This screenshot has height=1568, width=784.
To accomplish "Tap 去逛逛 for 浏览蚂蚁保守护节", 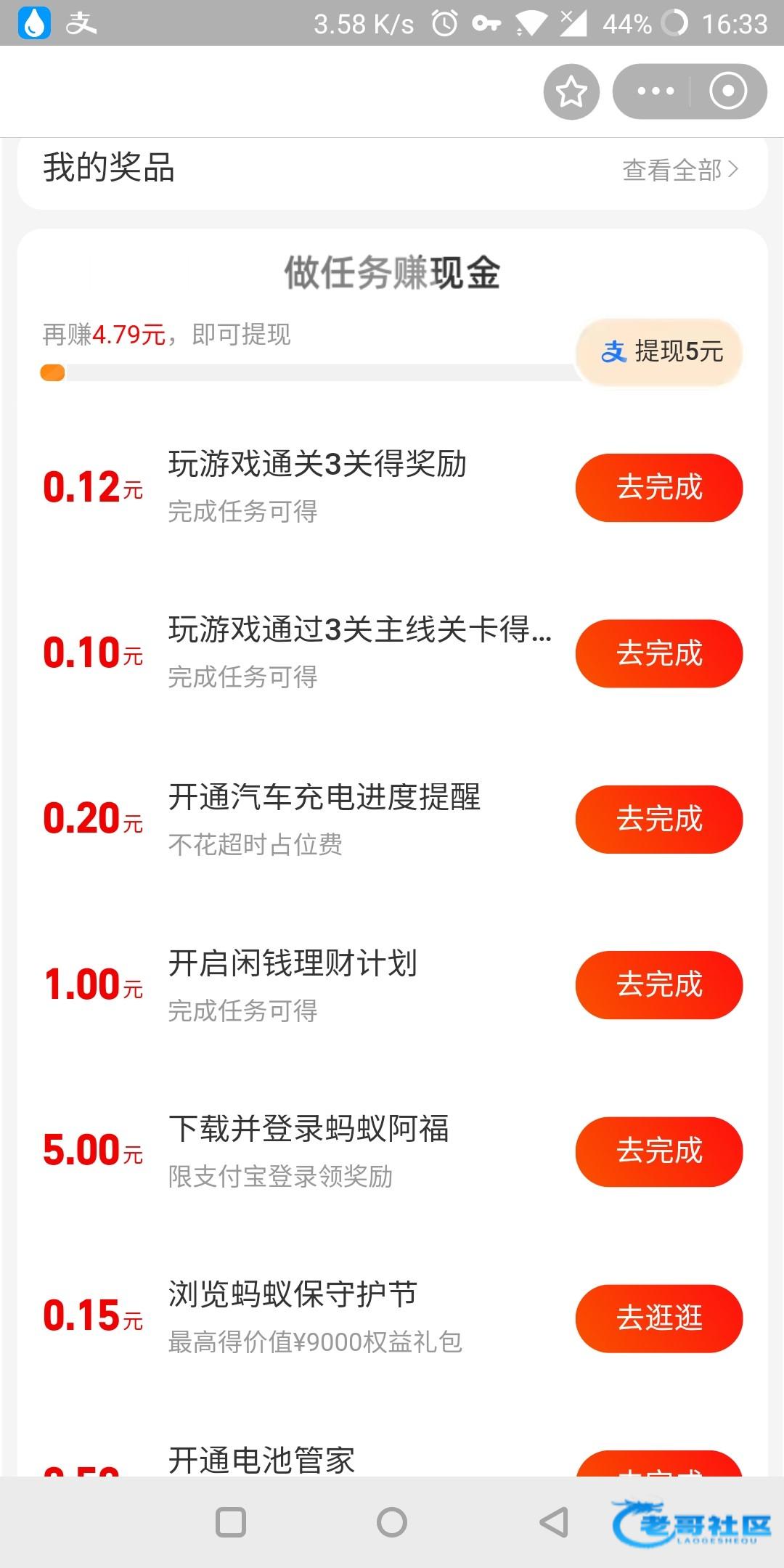I will click(x=658, y=1318).
